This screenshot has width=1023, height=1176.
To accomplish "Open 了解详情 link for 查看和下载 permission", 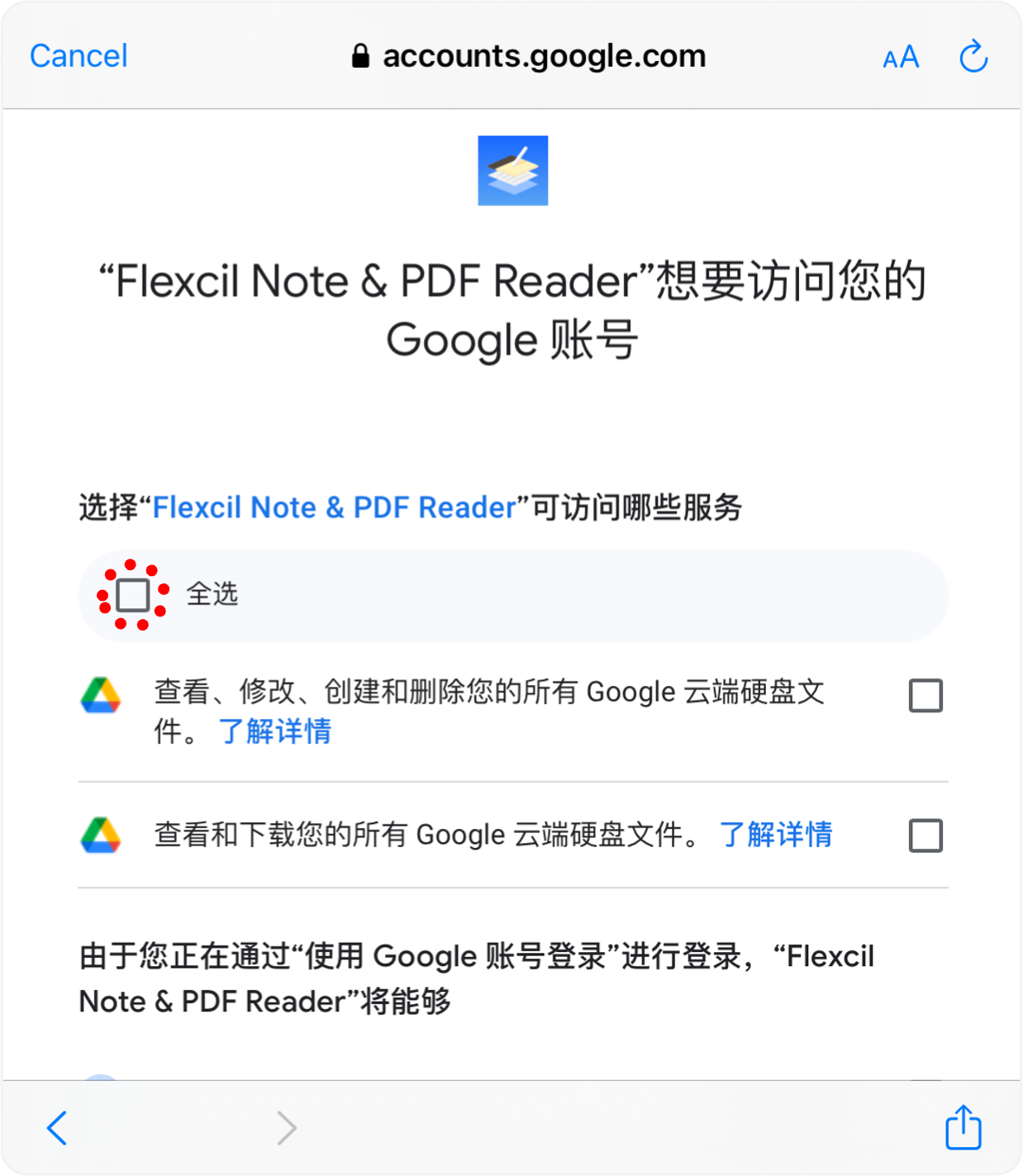I will (x=776, y=835).
